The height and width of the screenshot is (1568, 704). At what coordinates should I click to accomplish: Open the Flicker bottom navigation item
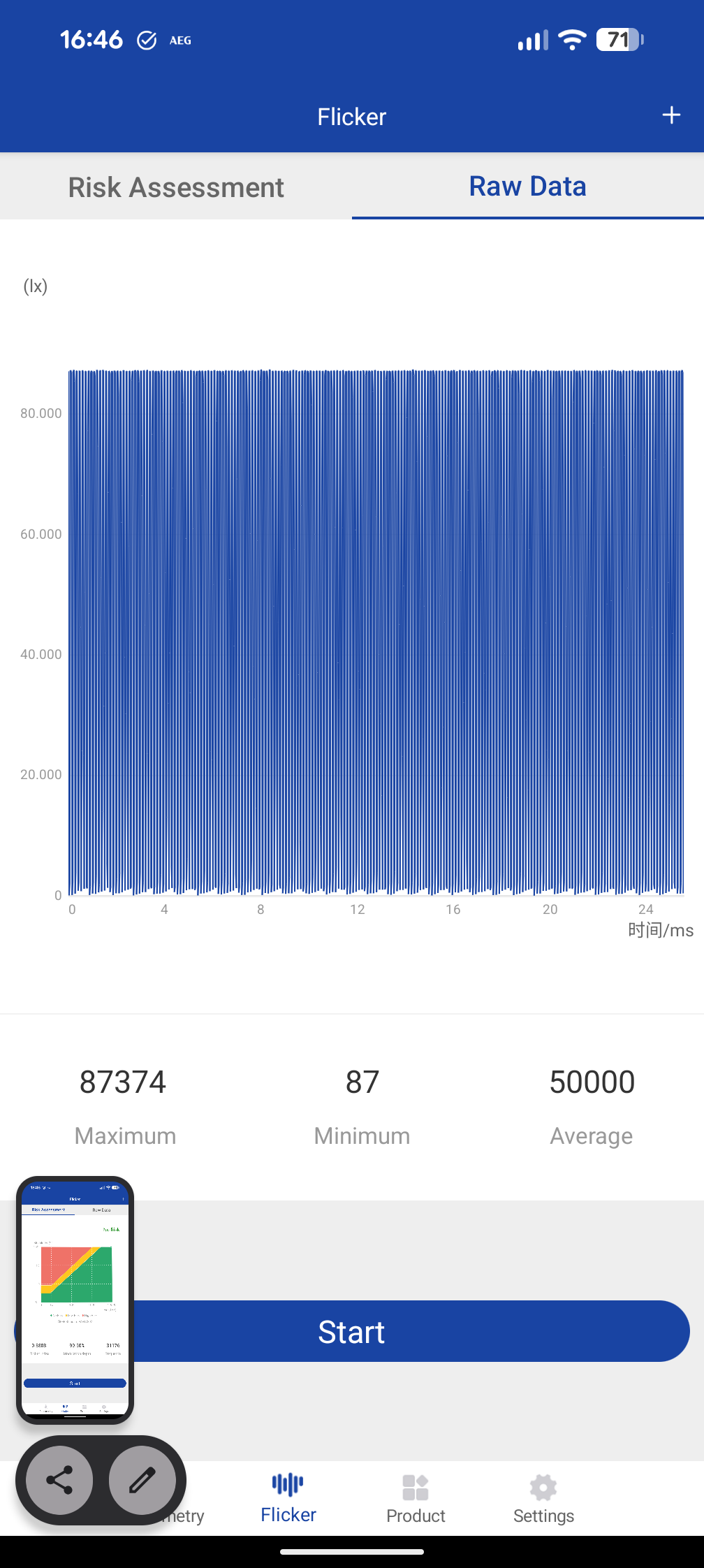click(x=288, y=1498)
